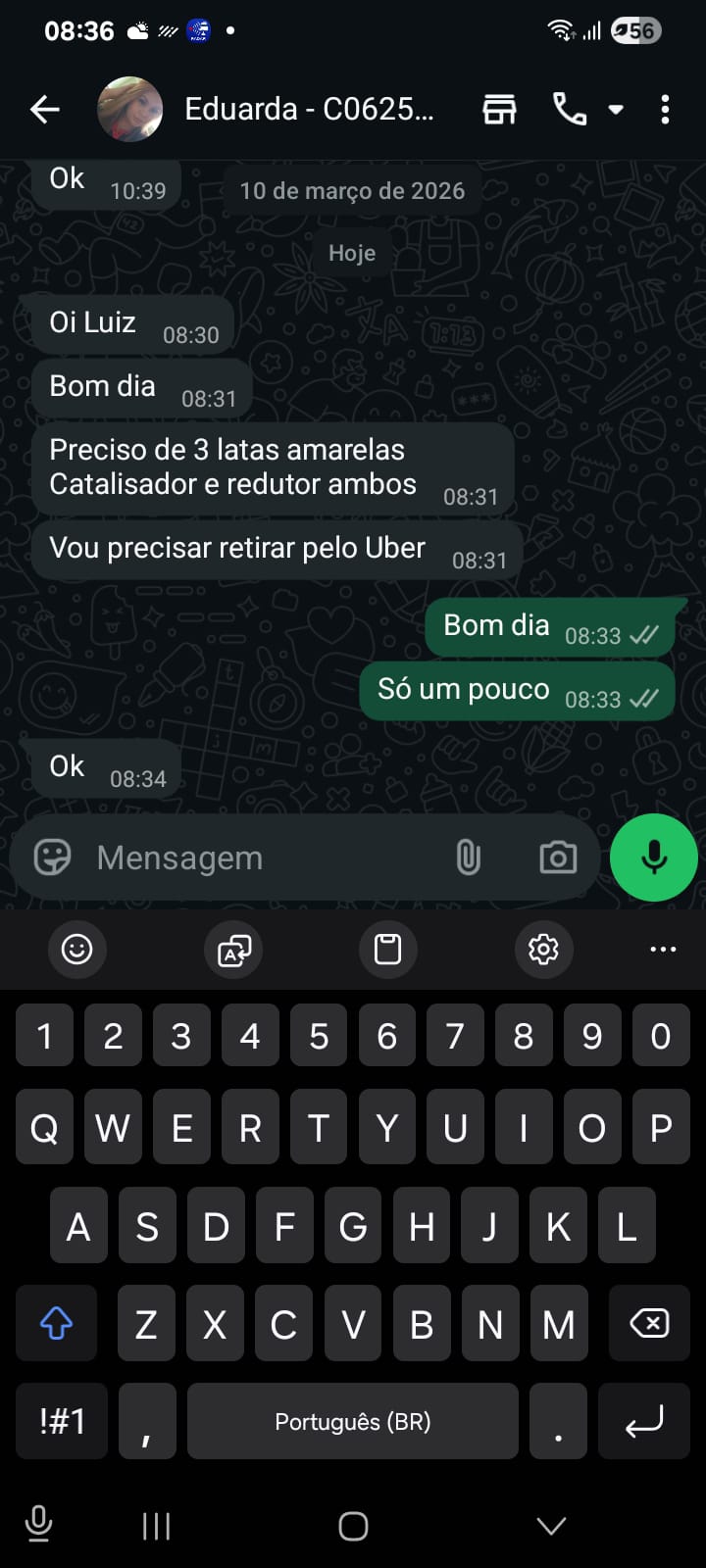Open keyboard settings gear
The width and height of the screenshot is (706, 1568).
point(543,949)
